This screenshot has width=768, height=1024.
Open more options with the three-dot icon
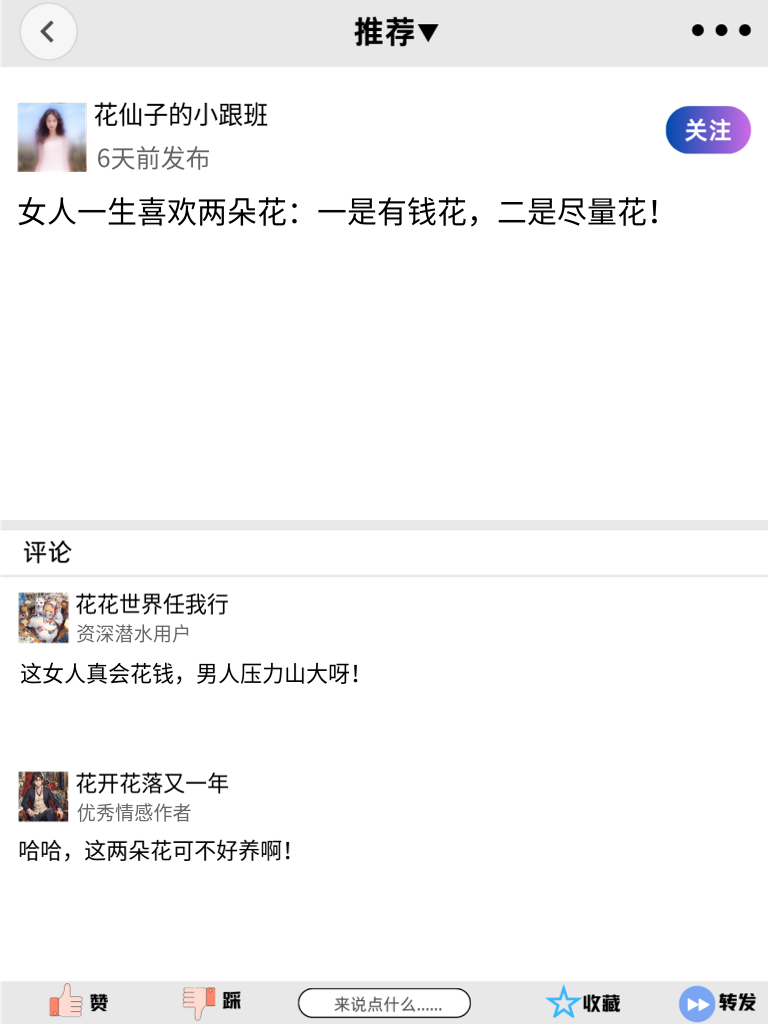720,30
